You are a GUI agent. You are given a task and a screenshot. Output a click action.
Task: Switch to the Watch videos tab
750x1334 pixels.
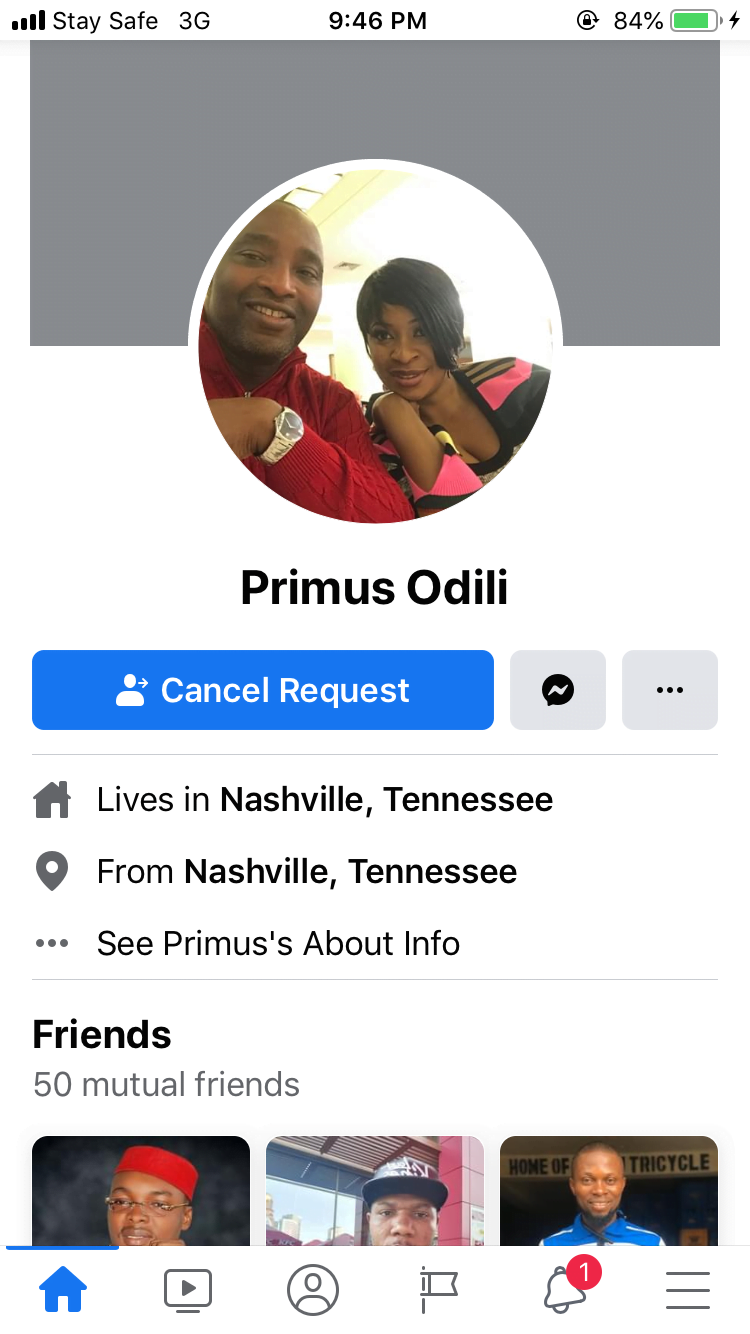(x=188, y=1290)
